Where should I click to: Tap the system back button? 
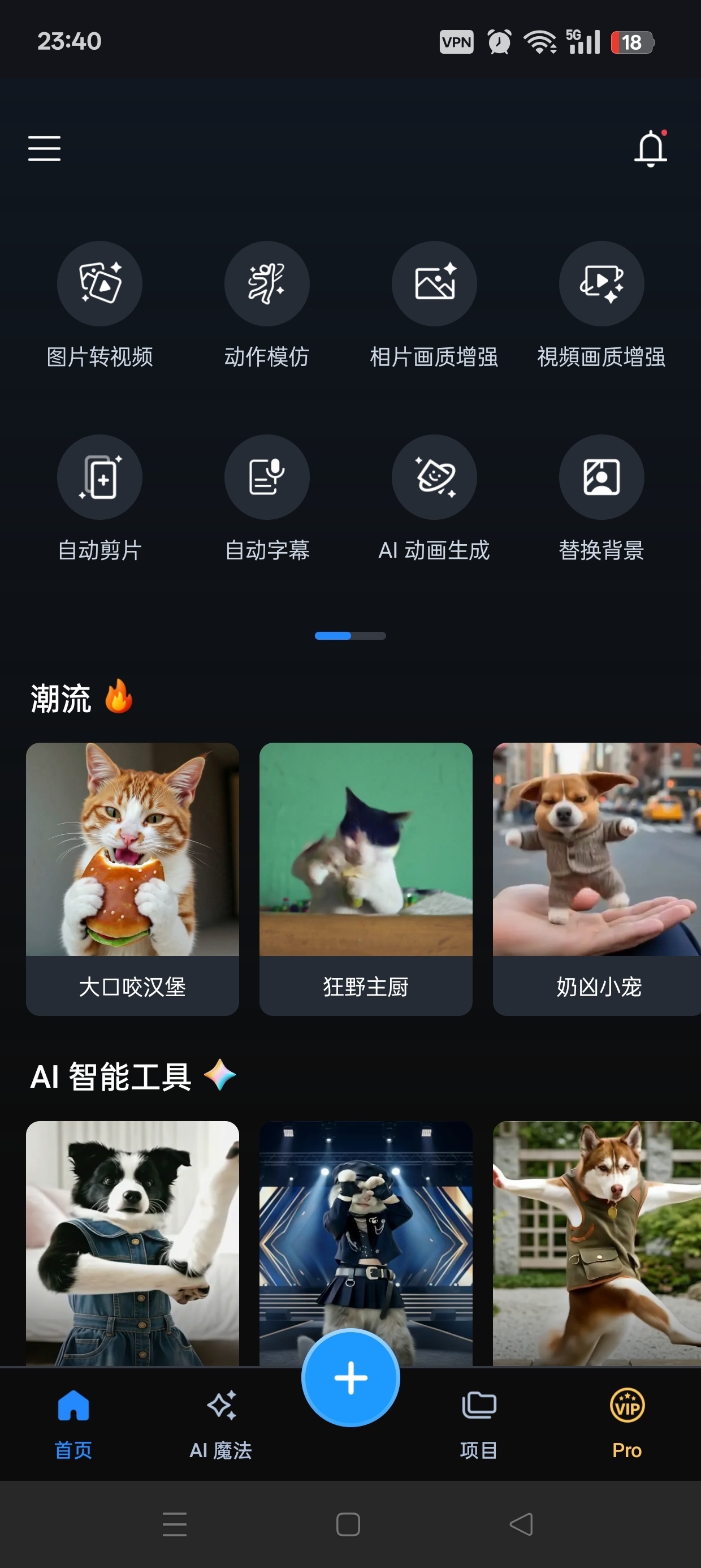point(521,1524)
